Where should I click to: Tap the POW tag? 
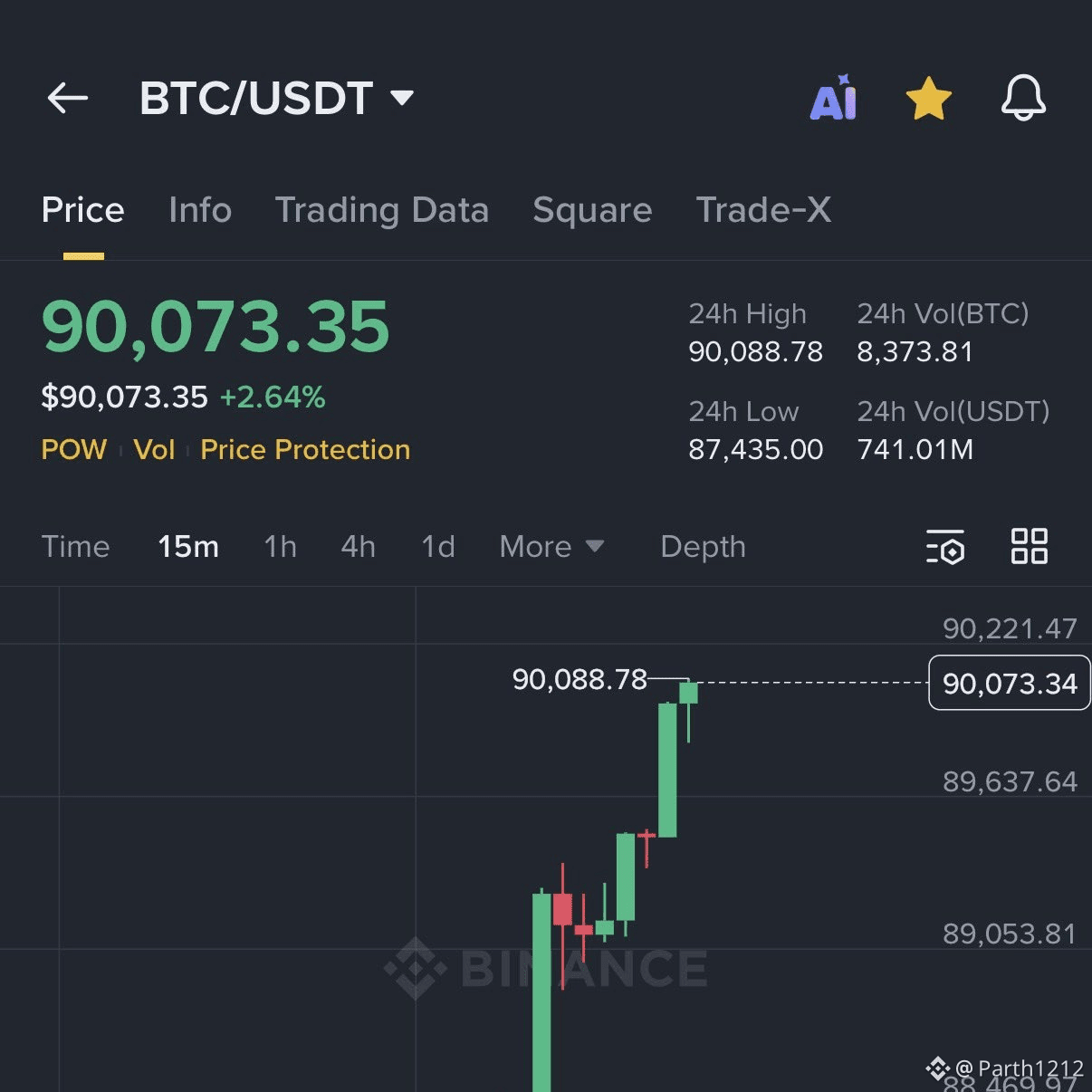(74, 449)
